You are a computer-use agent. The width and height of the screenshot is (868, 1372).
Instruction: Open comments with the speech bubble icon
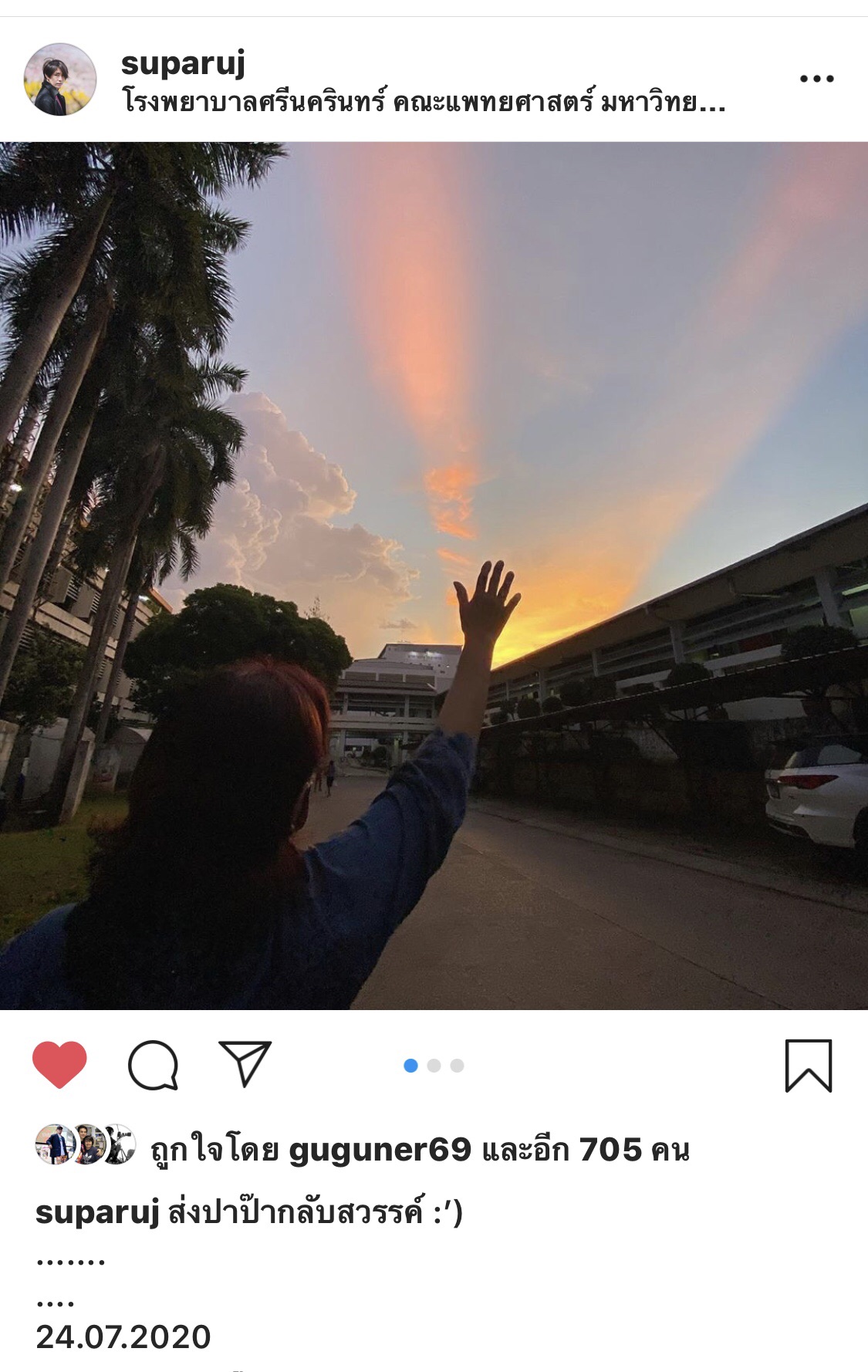coord(153,1065)
